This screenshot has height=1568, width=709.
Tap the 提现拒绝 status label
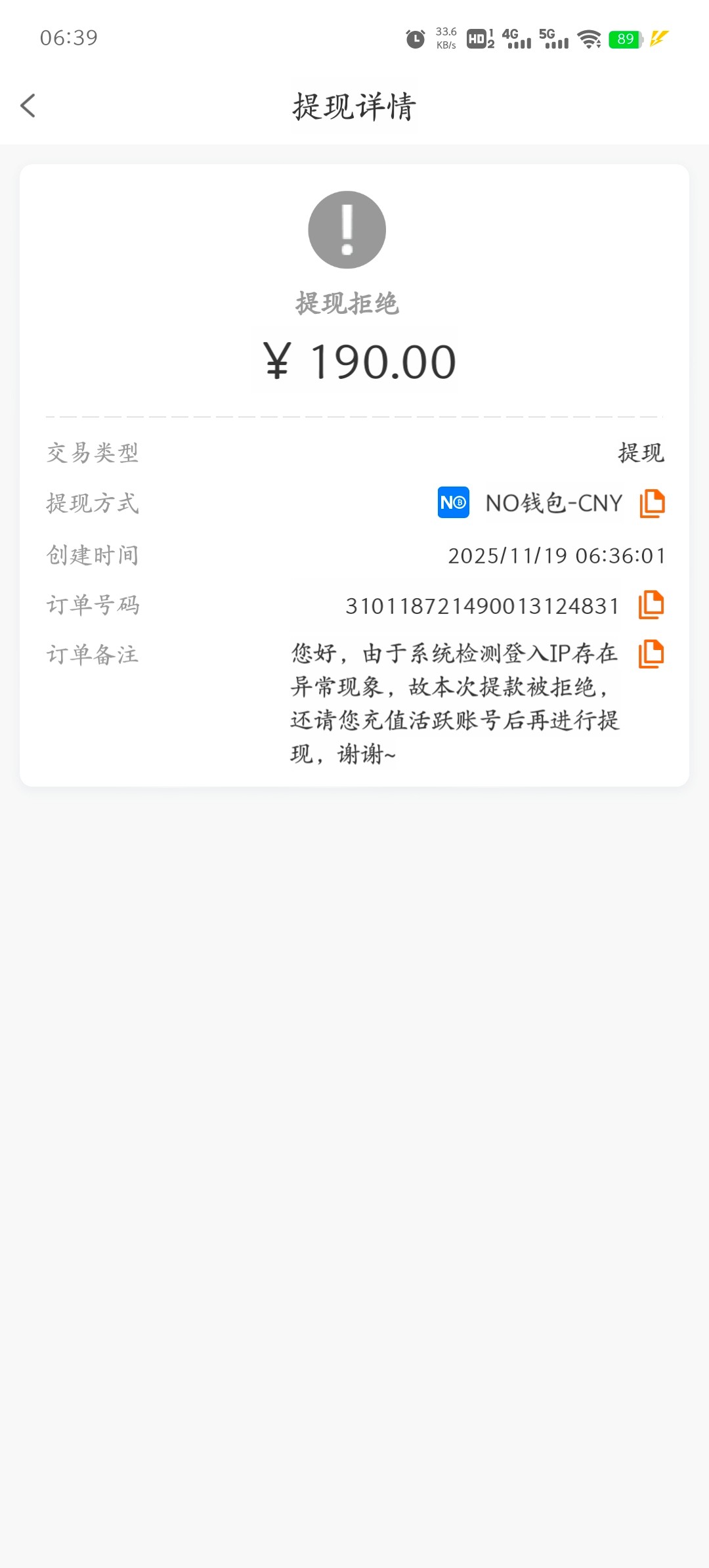pos(347,304)
